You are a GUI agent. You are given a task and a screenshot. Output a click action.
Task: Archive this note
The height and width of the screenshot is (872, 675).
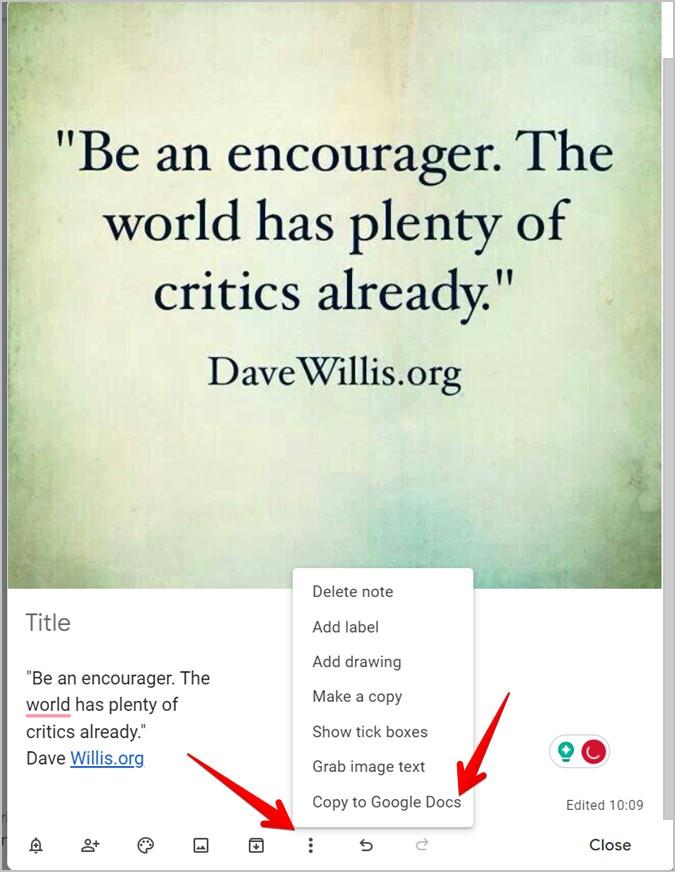(256, 845)
